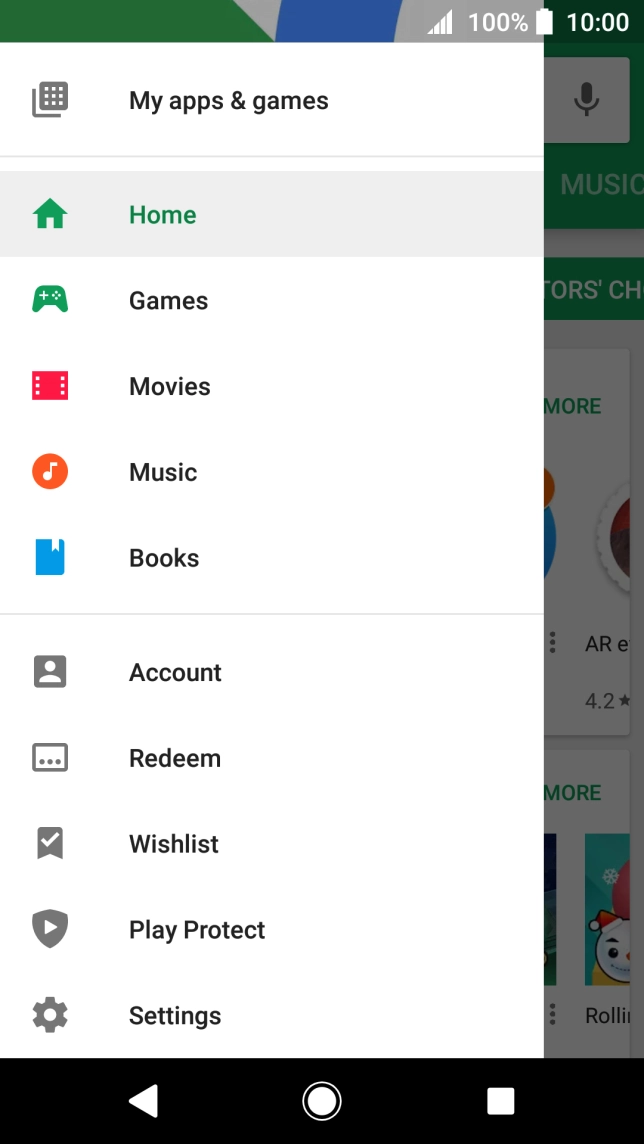Open the Movies section
Viewport: 644px width, 1144px height.
pyautogui.click(x=169, y=387)
